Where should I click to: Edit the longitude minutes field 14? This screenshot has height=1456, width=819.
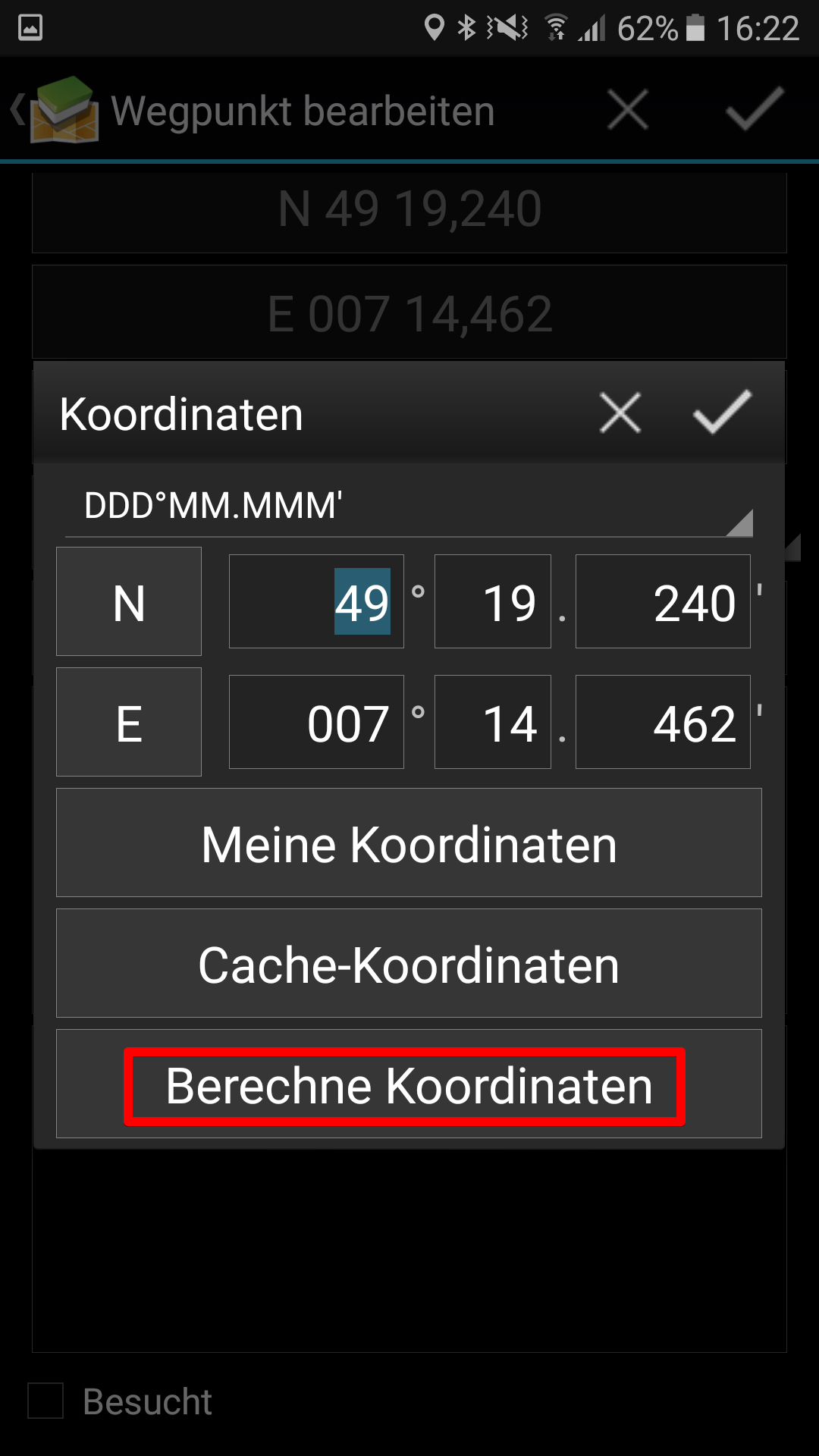[493, 722]
